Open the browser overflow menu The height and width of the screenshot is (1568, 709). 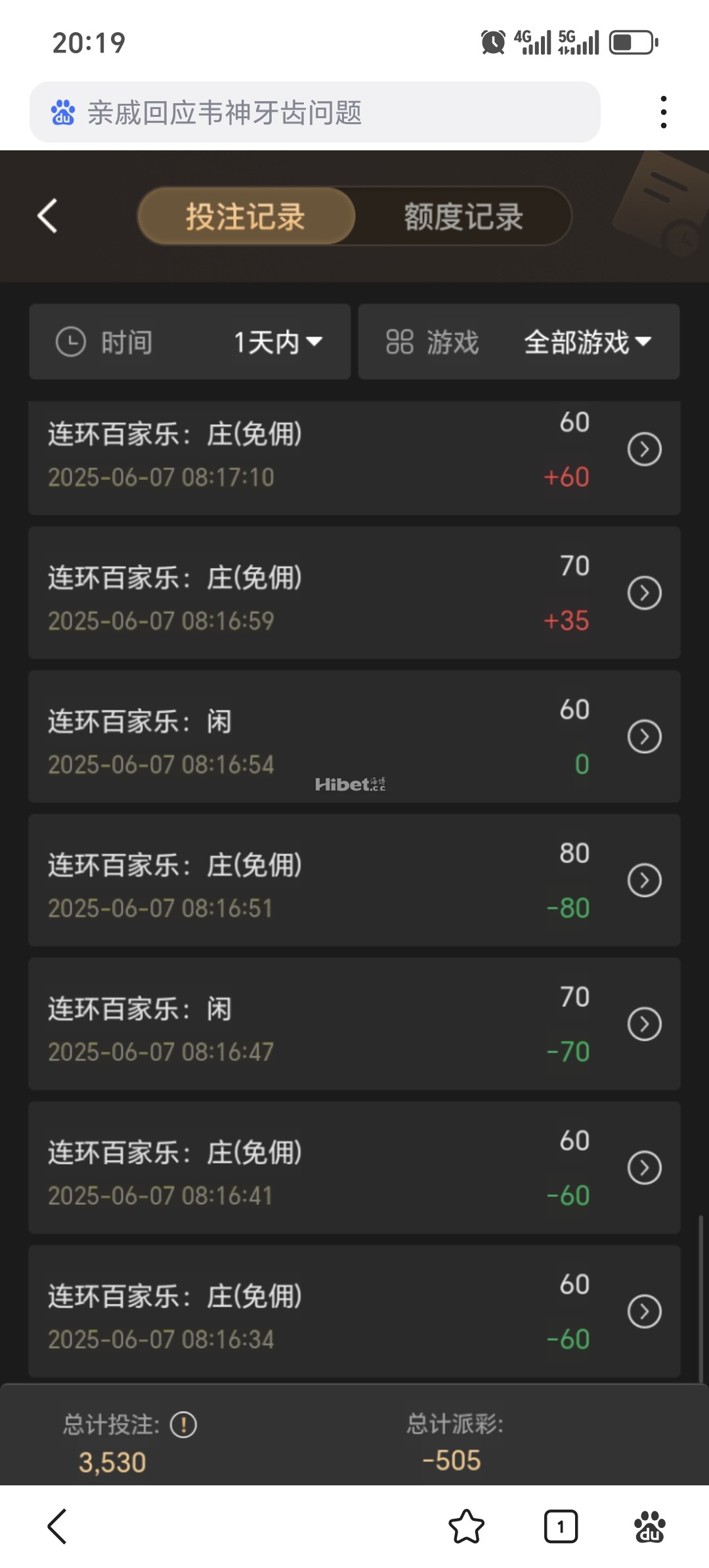click(664, 112)
